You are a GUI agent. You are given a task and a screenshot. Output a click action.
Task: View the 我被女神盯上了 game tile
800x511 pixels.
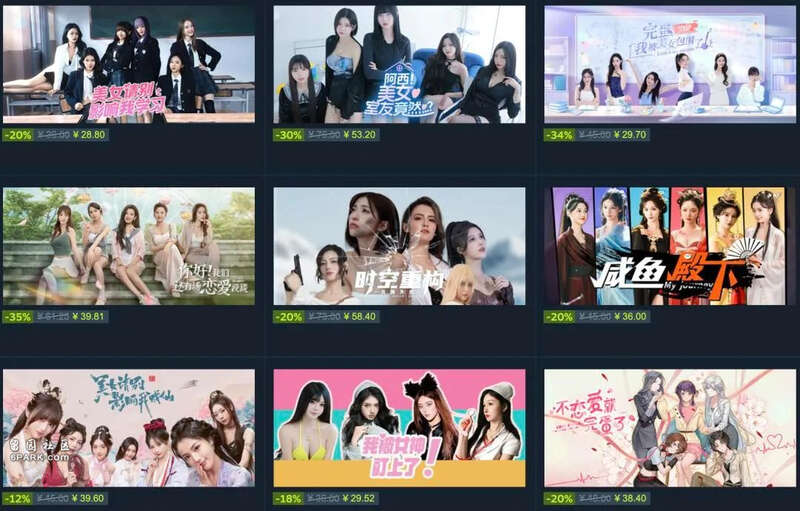pos(399,428)
